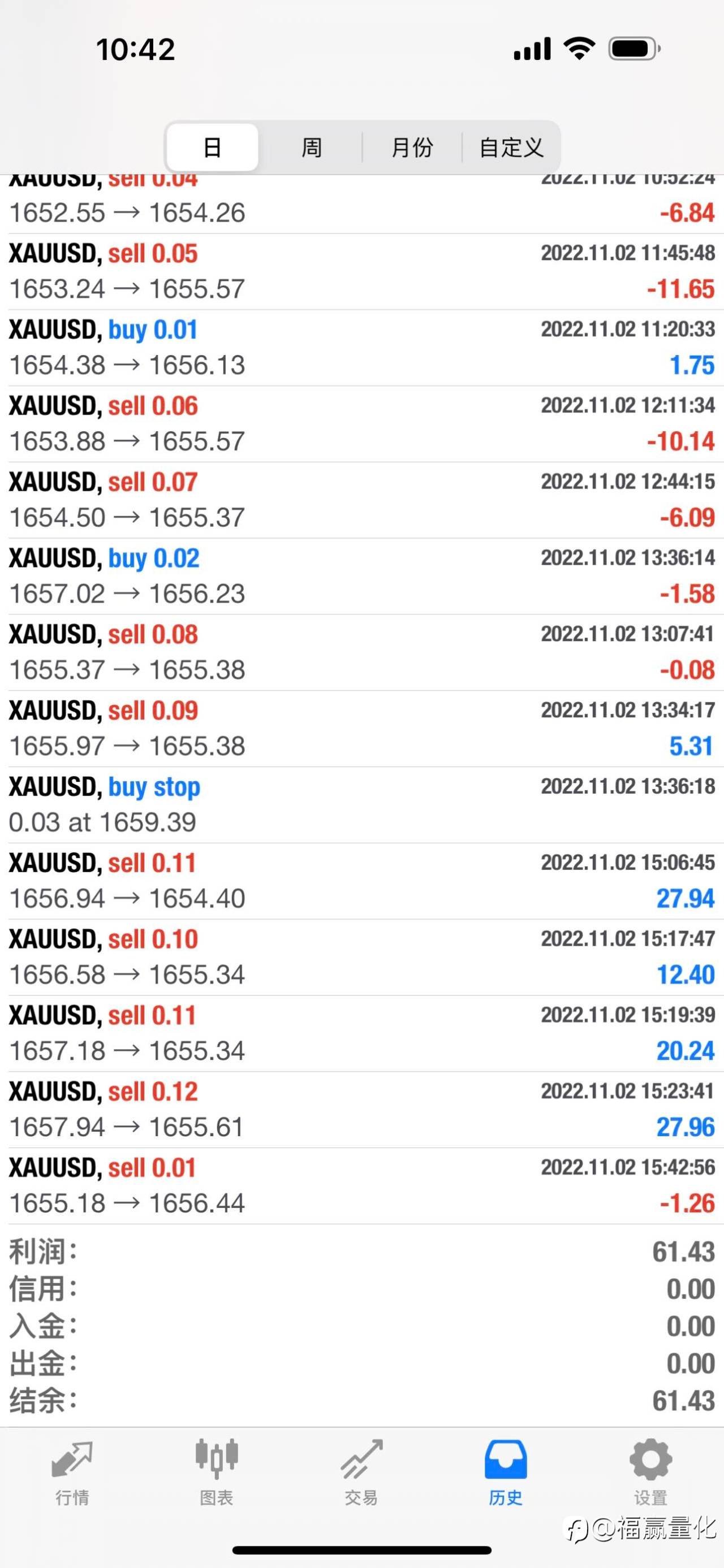View the sell 0.06 trade with loss -10.14
The image size is (724, 1568).
coord(361,423)
